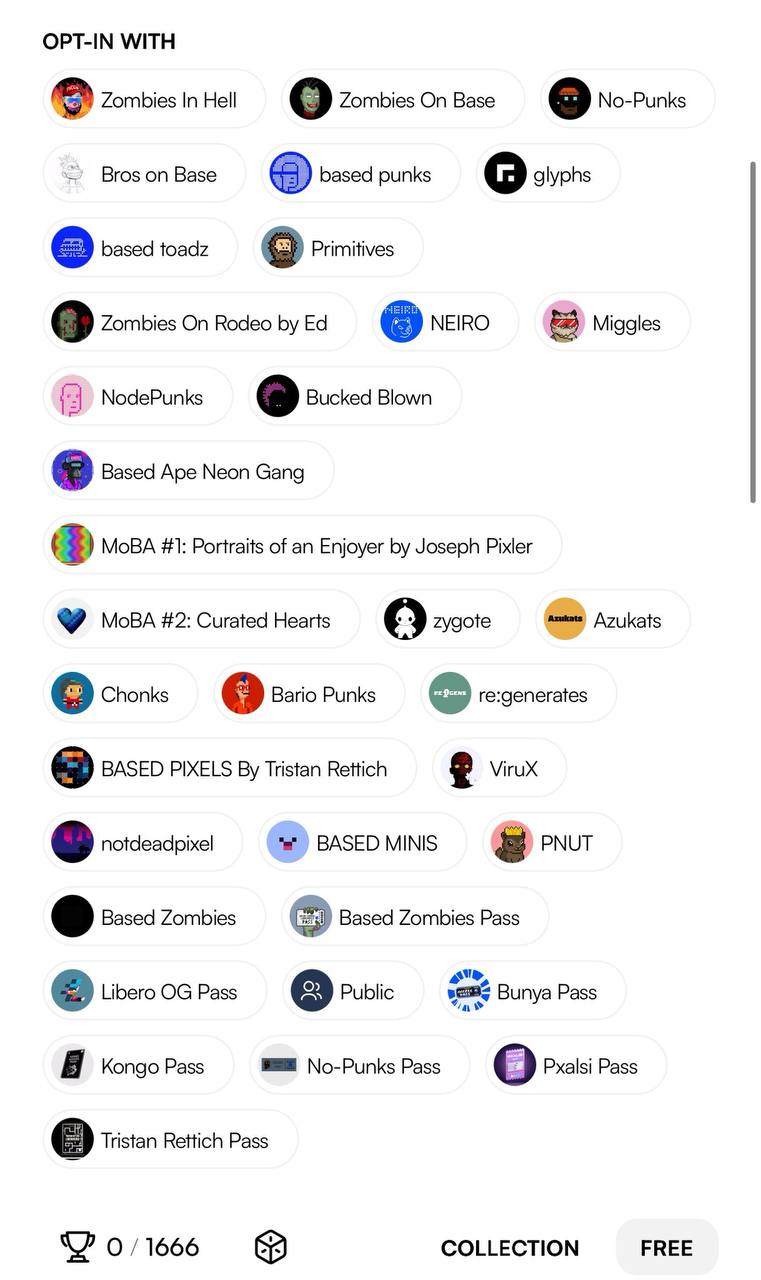Pick the NEIRO chip
761x1280 pixels.
click(445, 323)
